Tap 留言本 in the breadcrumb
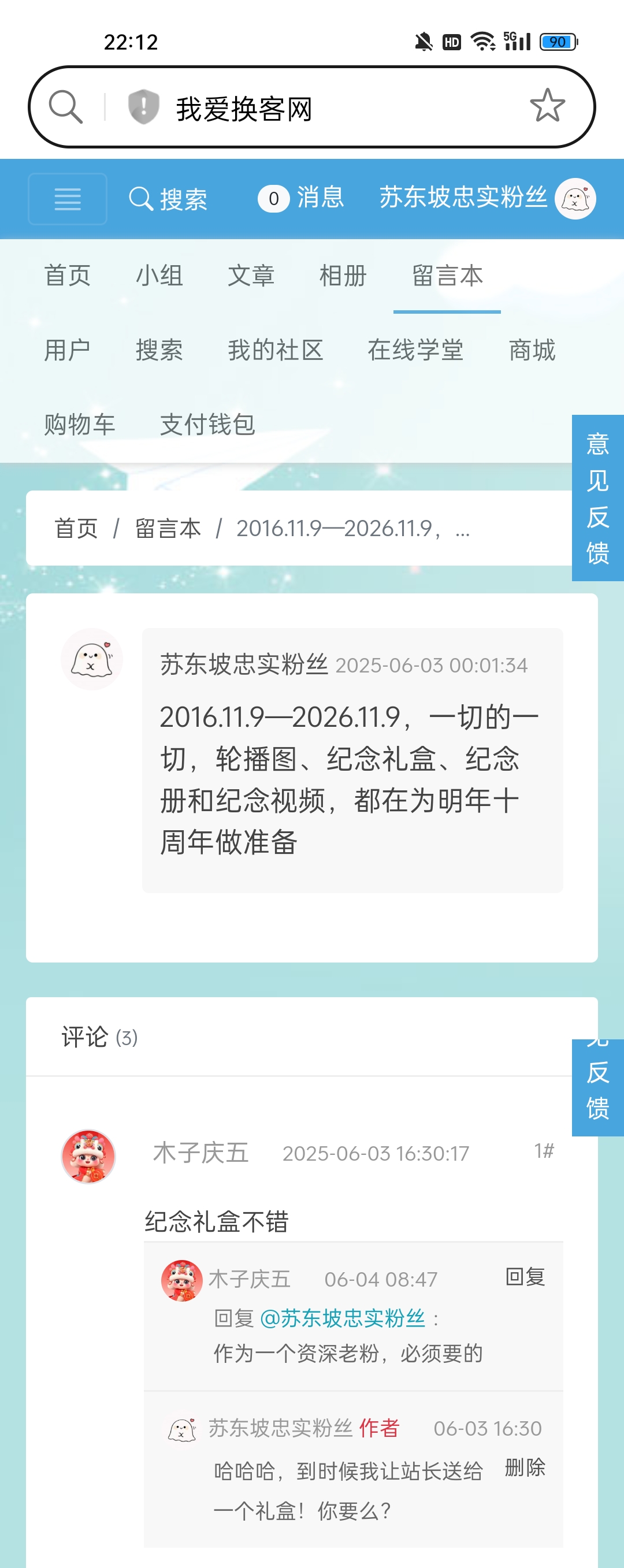Screen dimensions: 624x1568 point(168,528)
